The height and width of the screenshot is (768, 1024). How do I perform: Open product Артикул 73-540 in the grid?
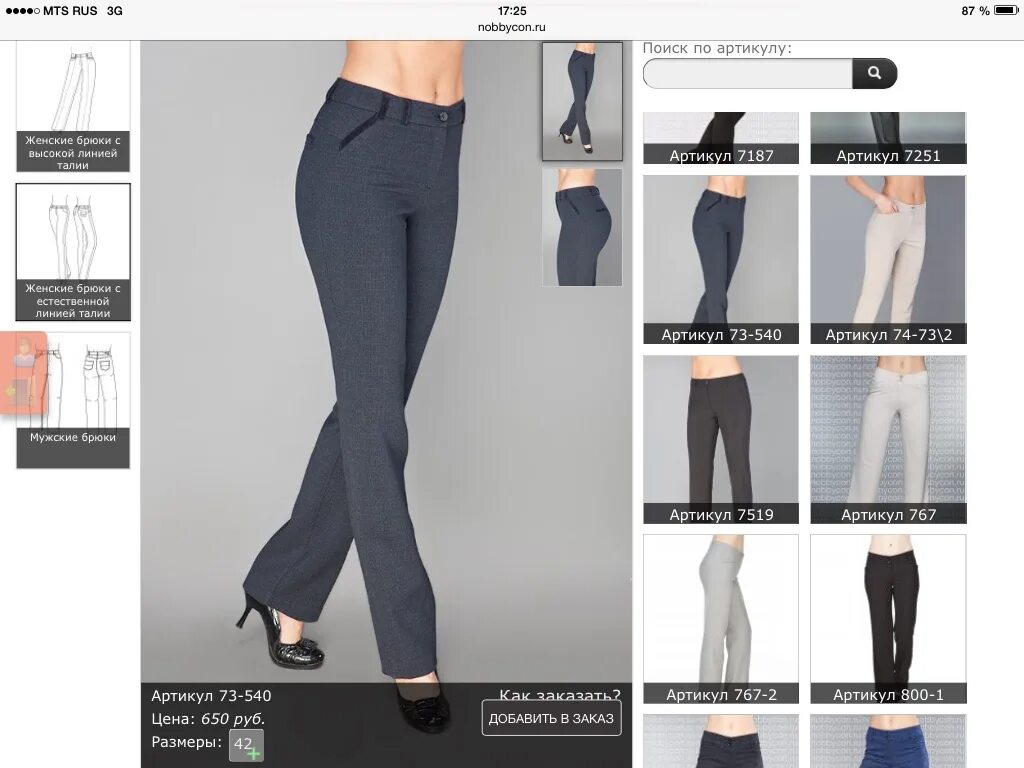(x=720, y=259)
